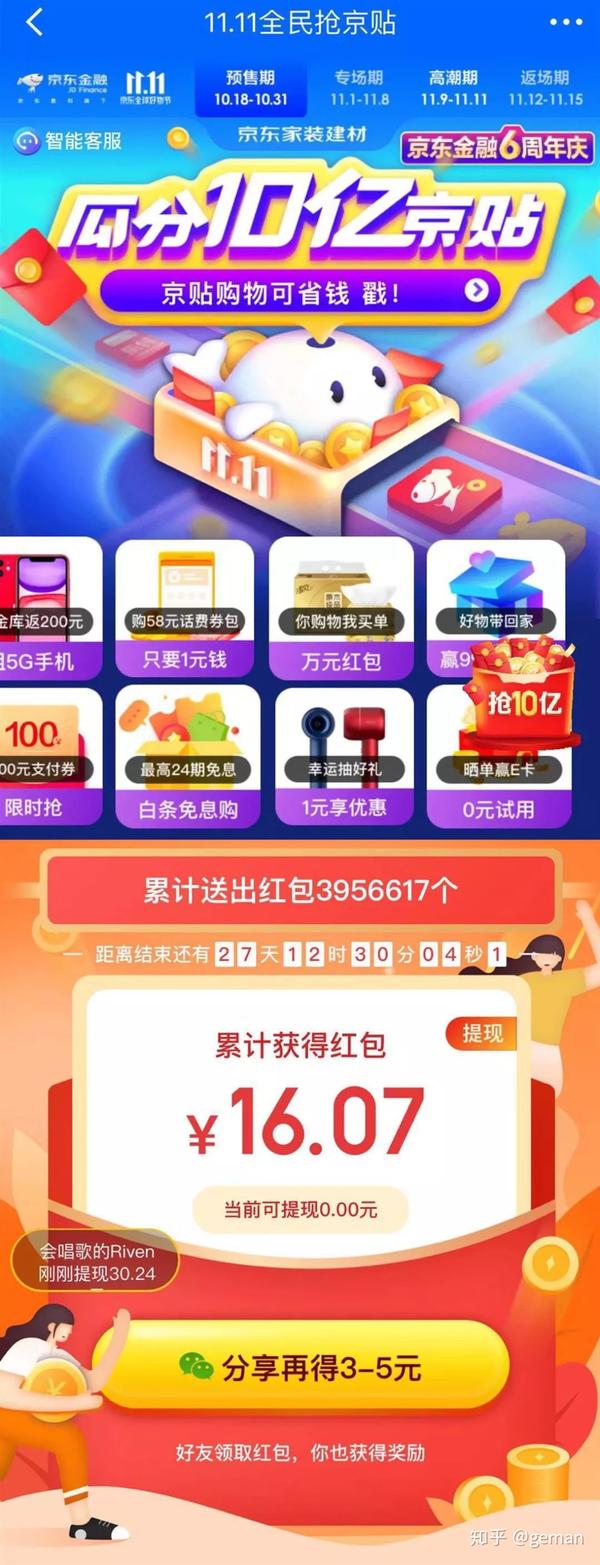The image size is (600, 1565).
Task: Open the 5G手机 card
Action: coord(50,608)
